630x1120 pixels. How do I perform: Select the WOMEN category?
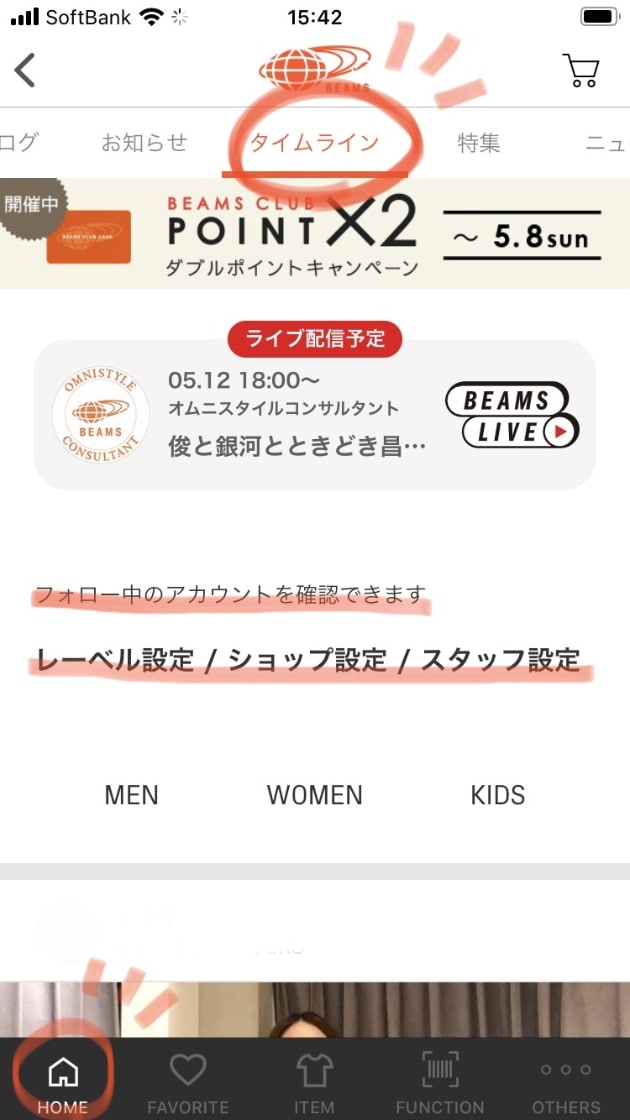[x=314, y=795]
